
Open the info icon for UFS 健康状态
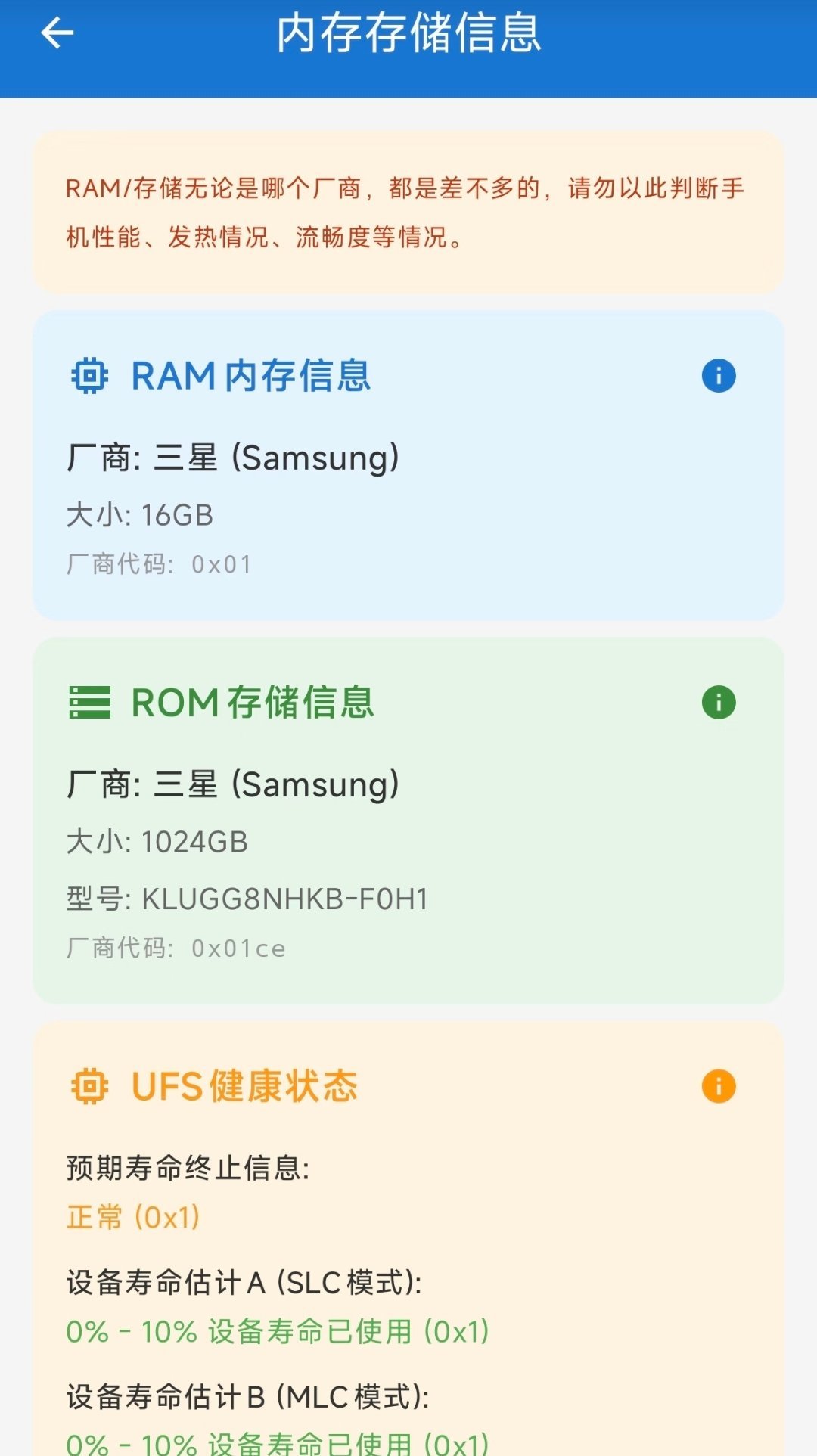(718, 1087)
